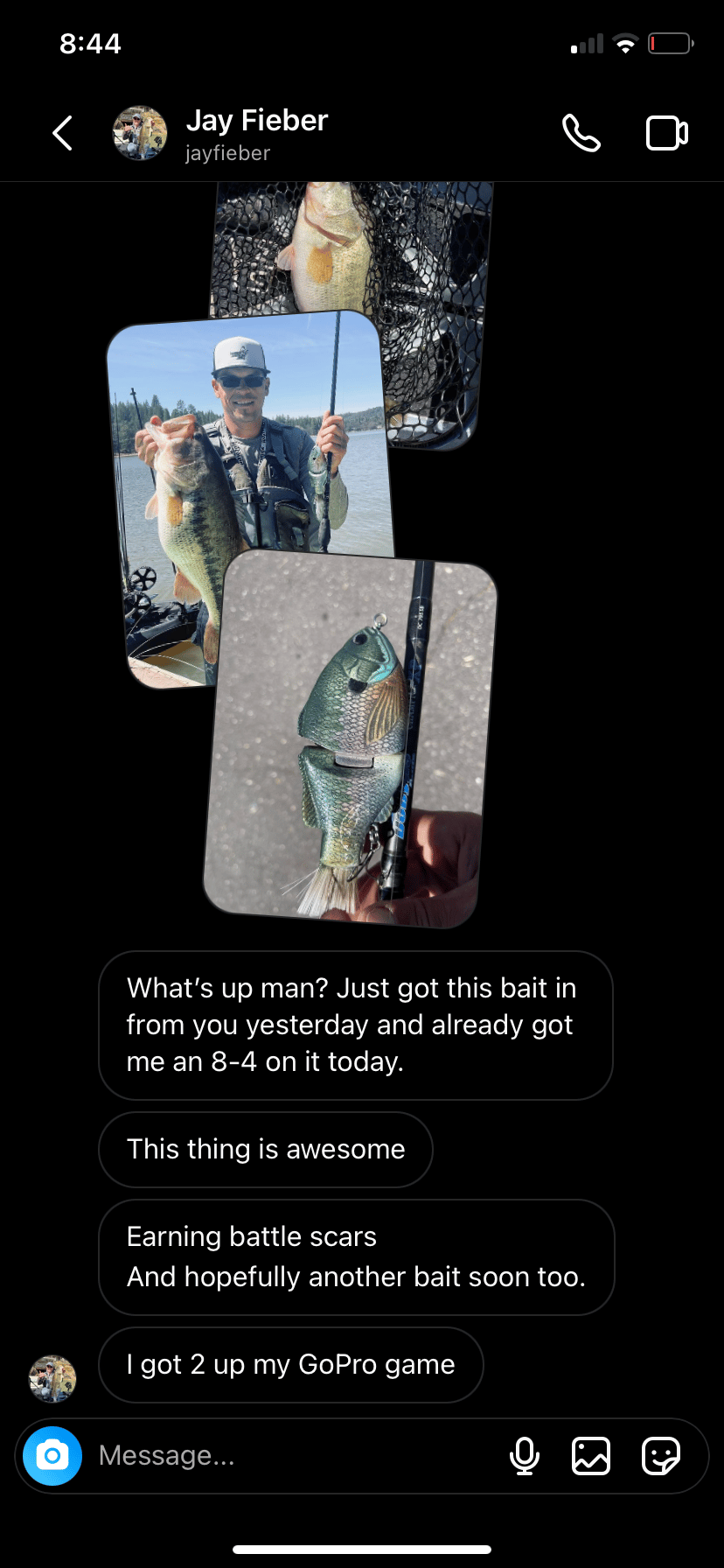Focus the Message text field

tap(289, 1456)
